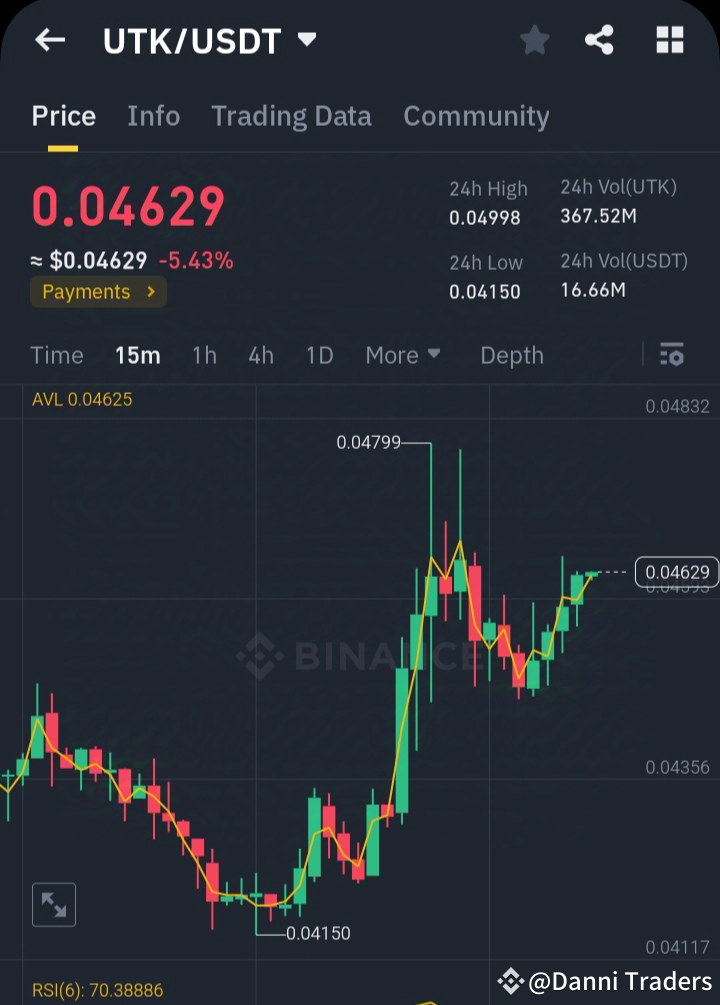
Task: Expand chart to fullscreen view
Action: pyautogui.click(x=53, y=904)
